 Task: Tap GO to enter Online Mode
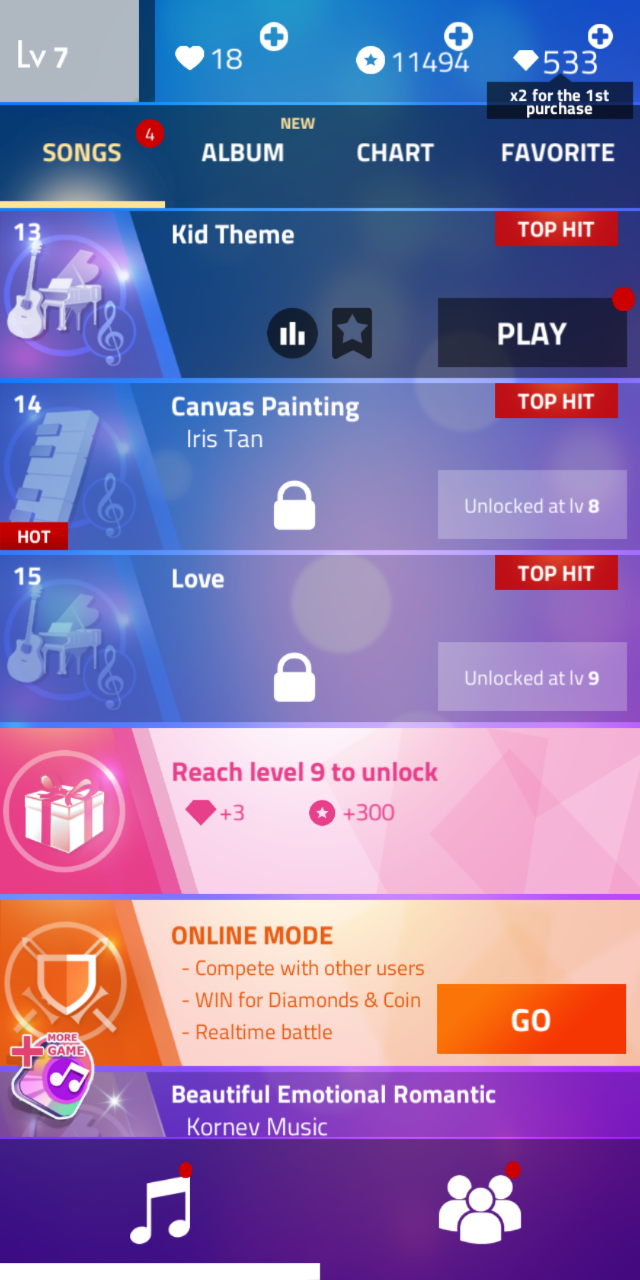[x=531, y=1019]
